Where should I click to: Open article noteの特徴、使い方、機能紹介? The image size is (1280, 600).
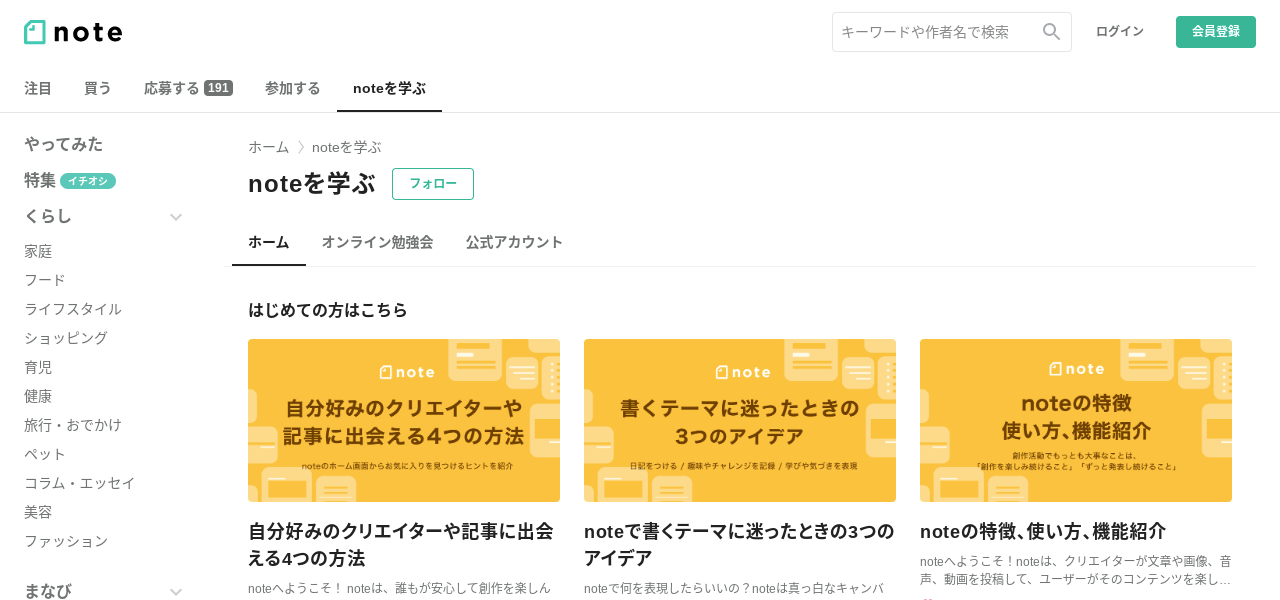pyautogui.click(x=1042, y=531)
